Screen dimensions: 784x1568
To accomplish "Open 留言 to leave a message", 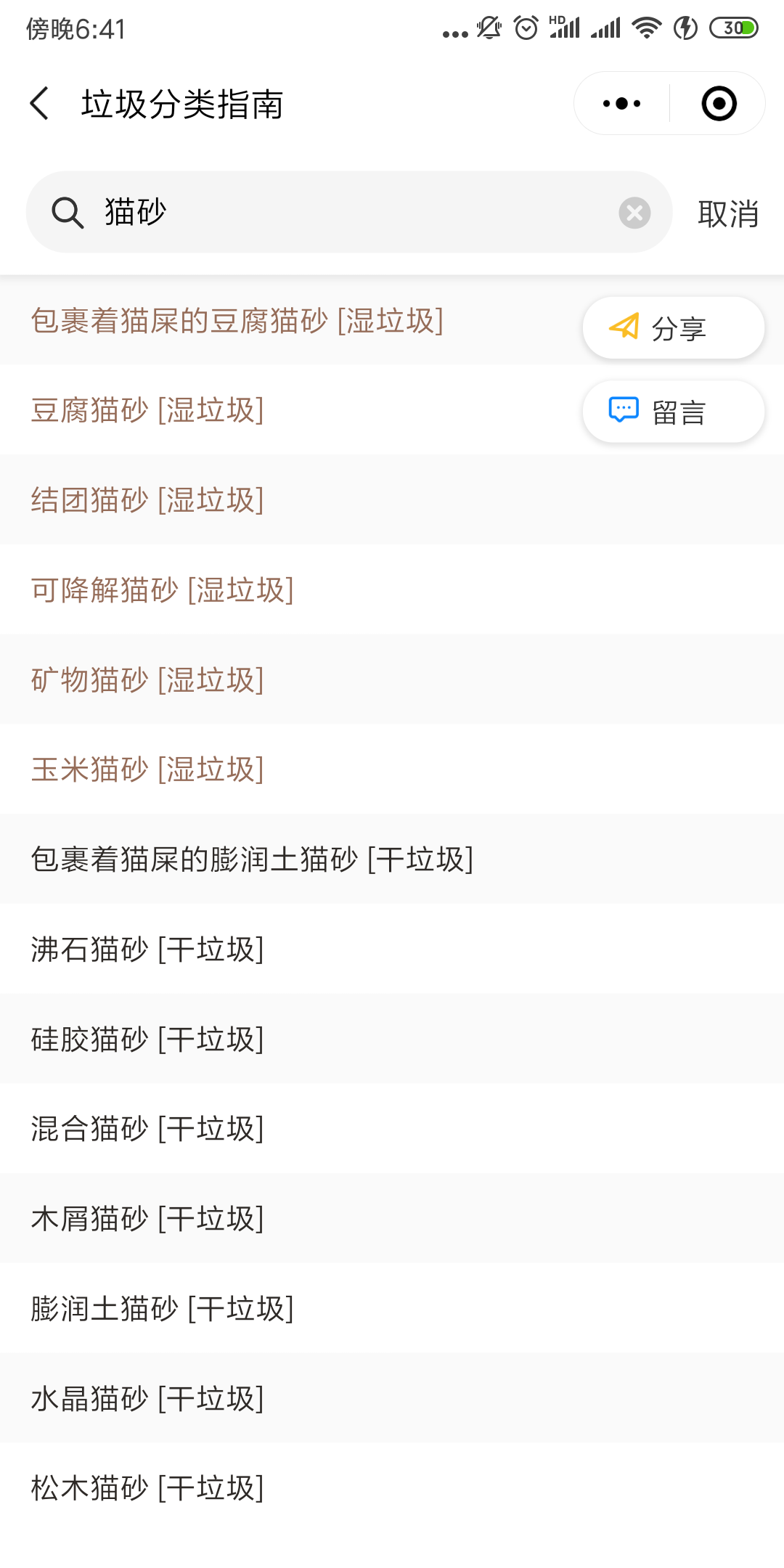I will click(673, 412).
